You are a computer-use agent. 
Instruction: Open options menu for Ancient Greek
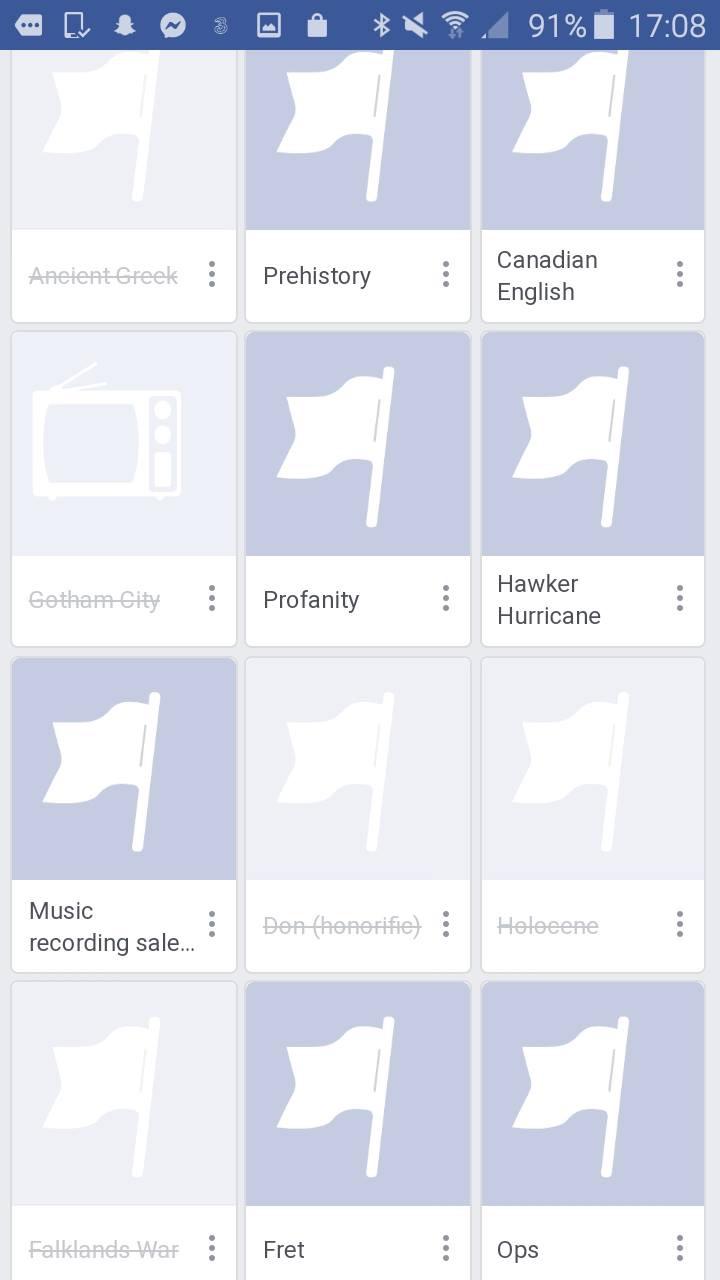(212, 275)
